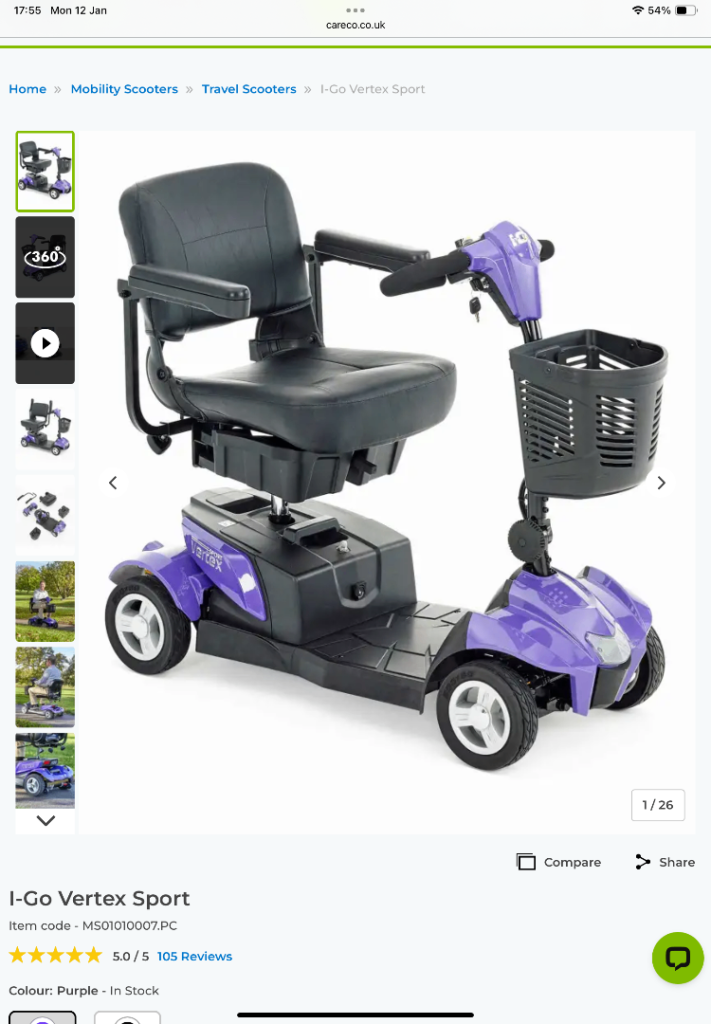Open the Travel Scooters breadcrumb
Viewport: 711px width, 1024px height.
coord(249,89)
